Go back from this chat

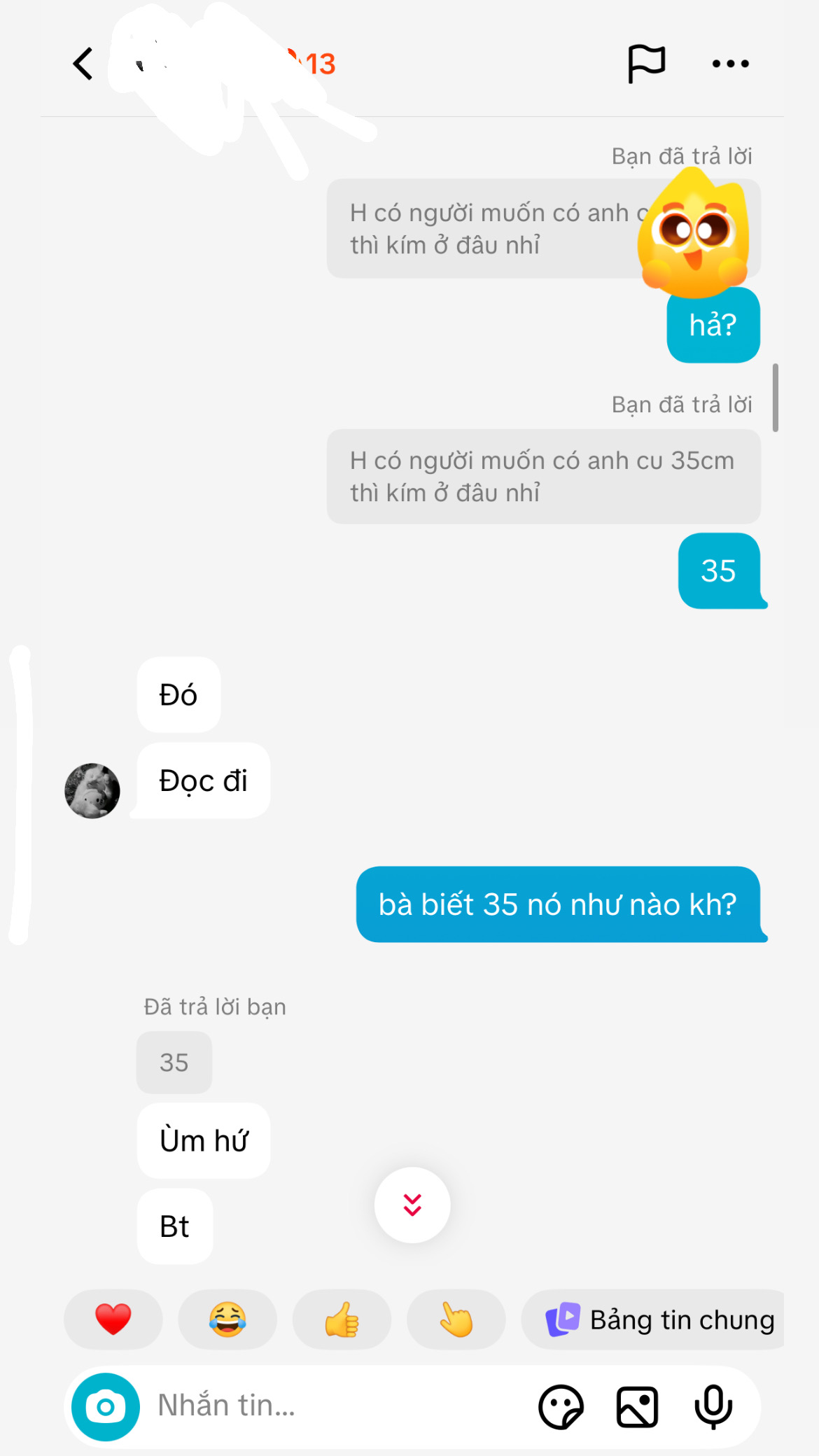coord(83,64)
